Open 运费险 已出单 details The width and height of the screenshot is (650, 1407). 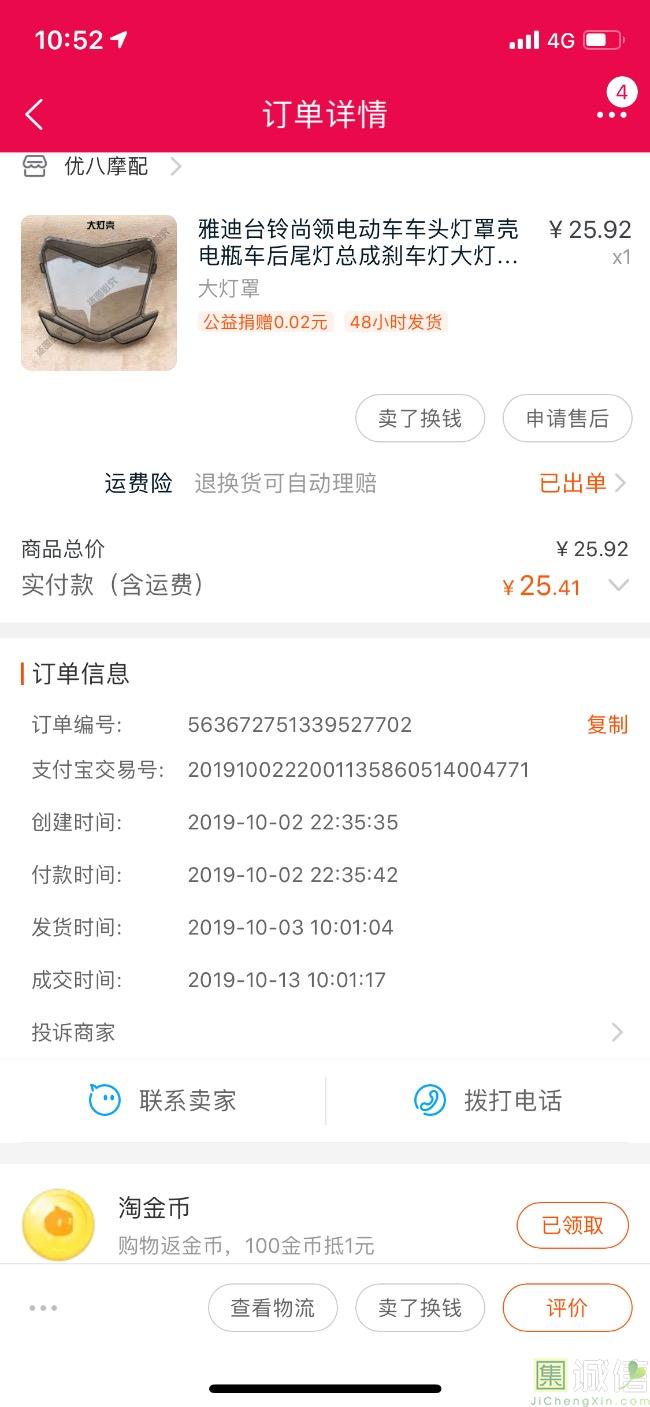point(583,484)
